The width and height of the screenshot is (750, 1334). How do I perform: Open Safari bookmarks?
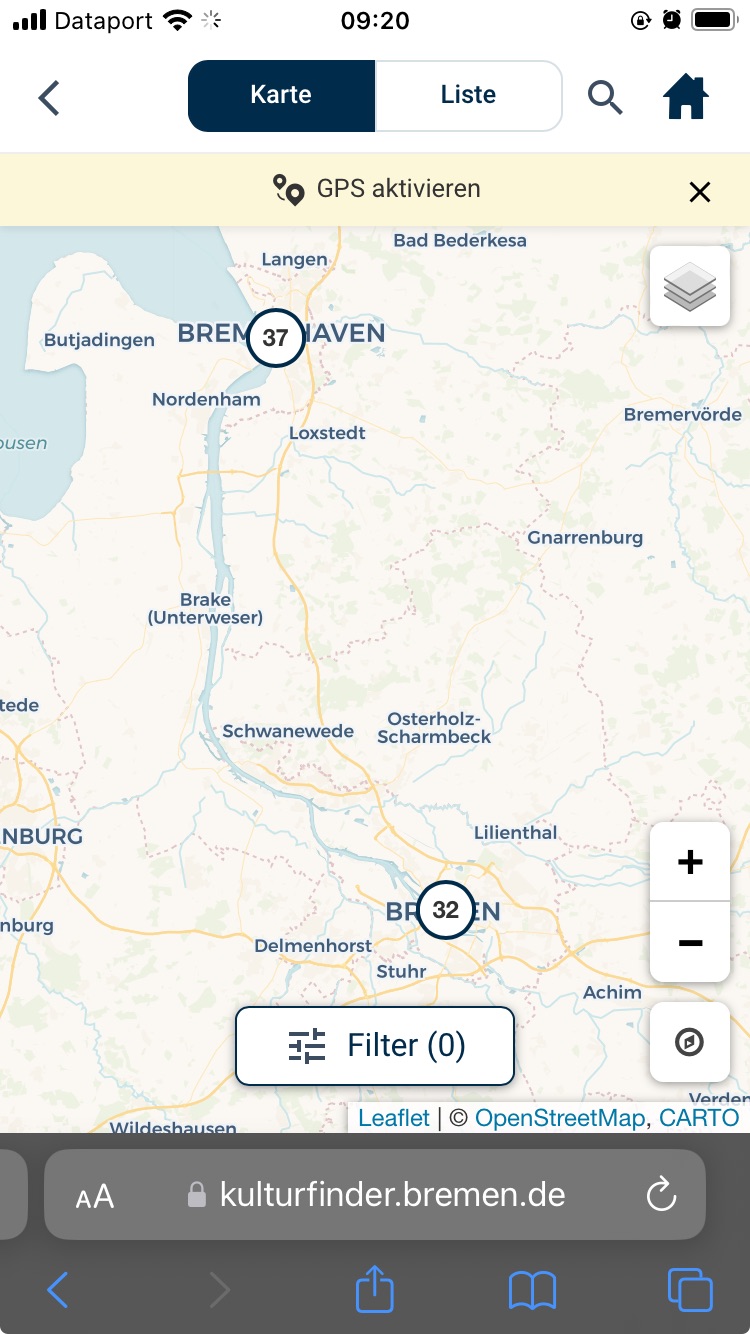pos(532,1290)
